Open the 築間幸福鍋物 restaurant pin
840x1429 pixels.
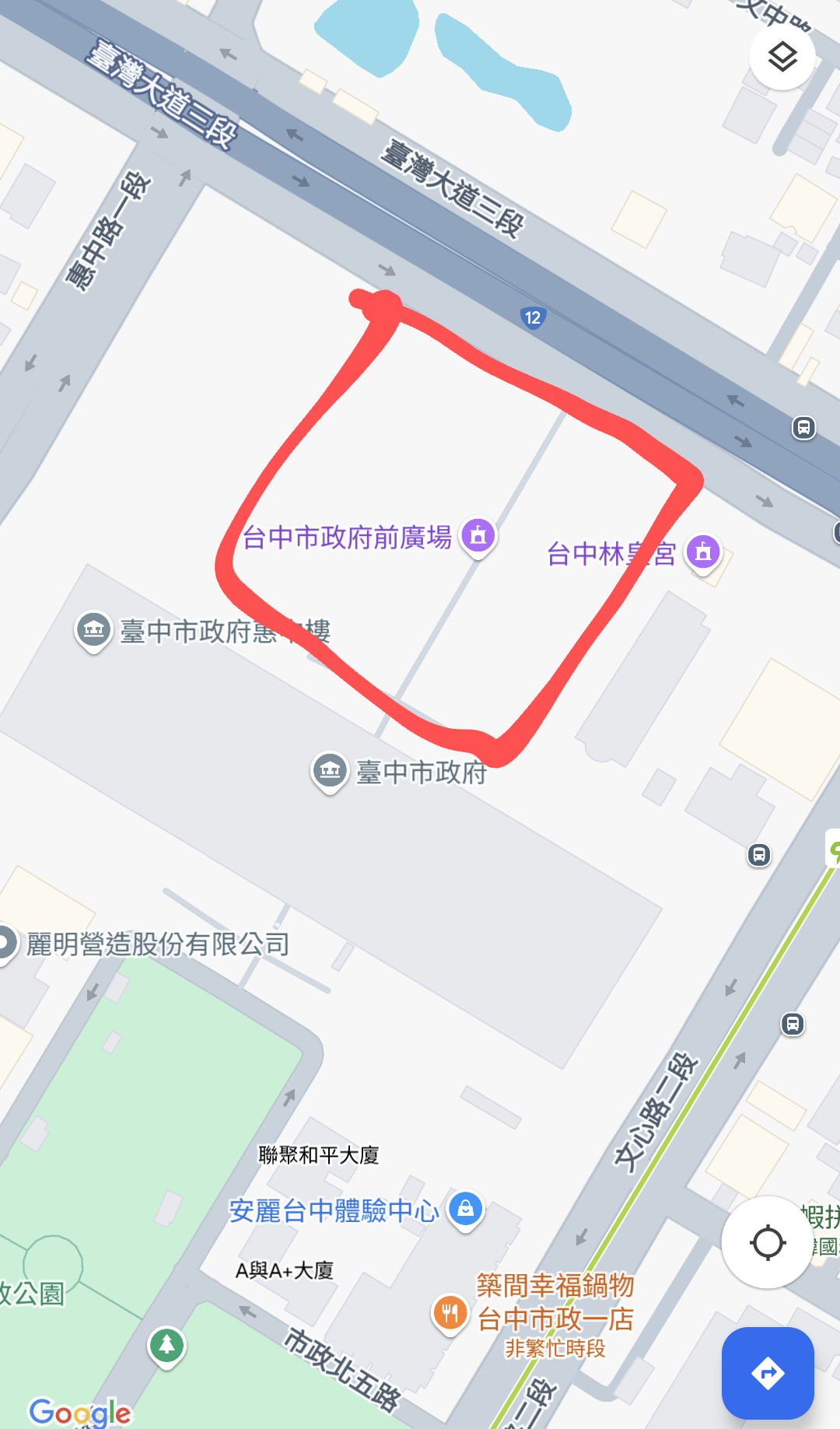pyautogui.click(x=450, y=1313)
